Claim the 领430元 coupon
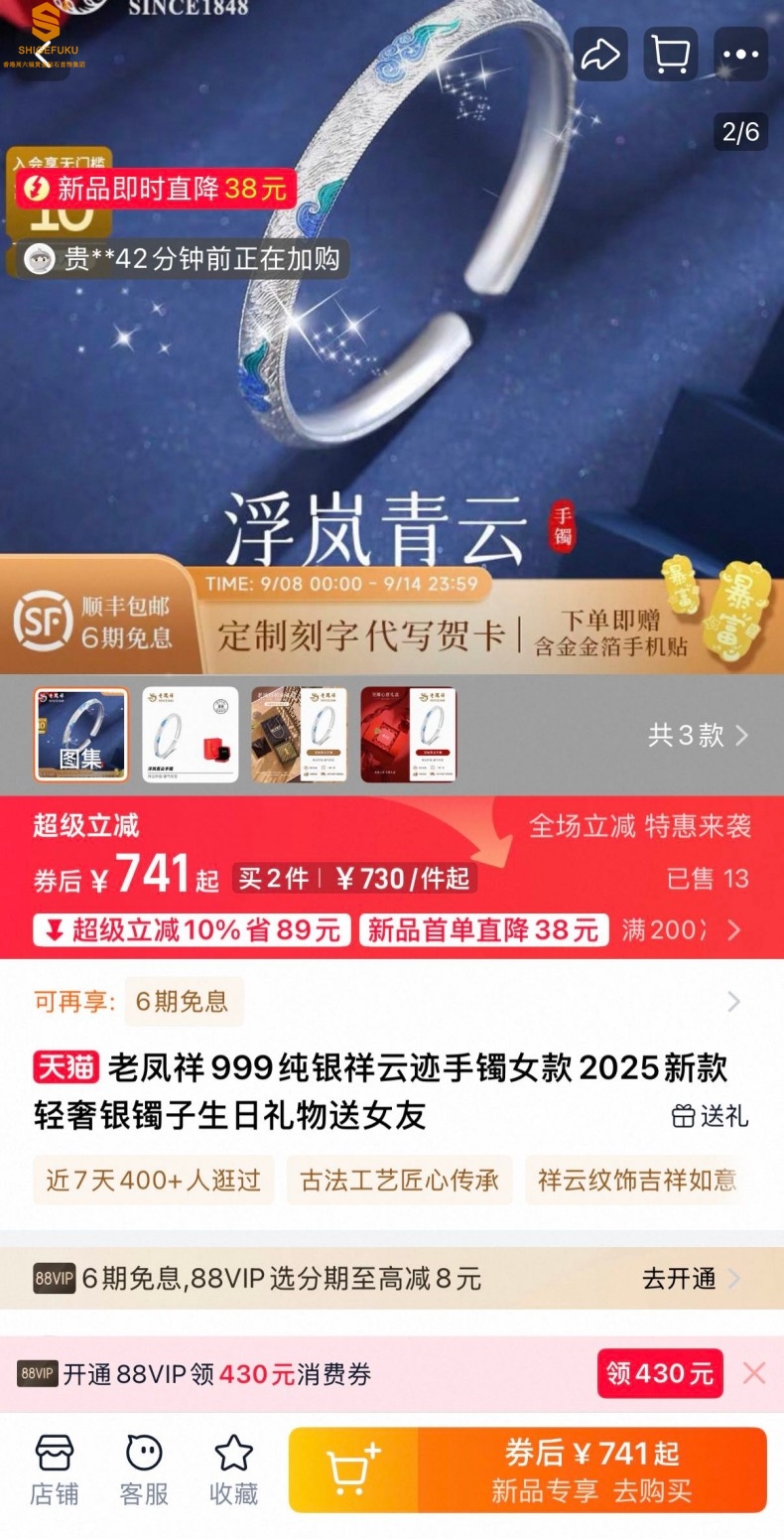Screen dimensions: 784x1539 click(660, 1374)
